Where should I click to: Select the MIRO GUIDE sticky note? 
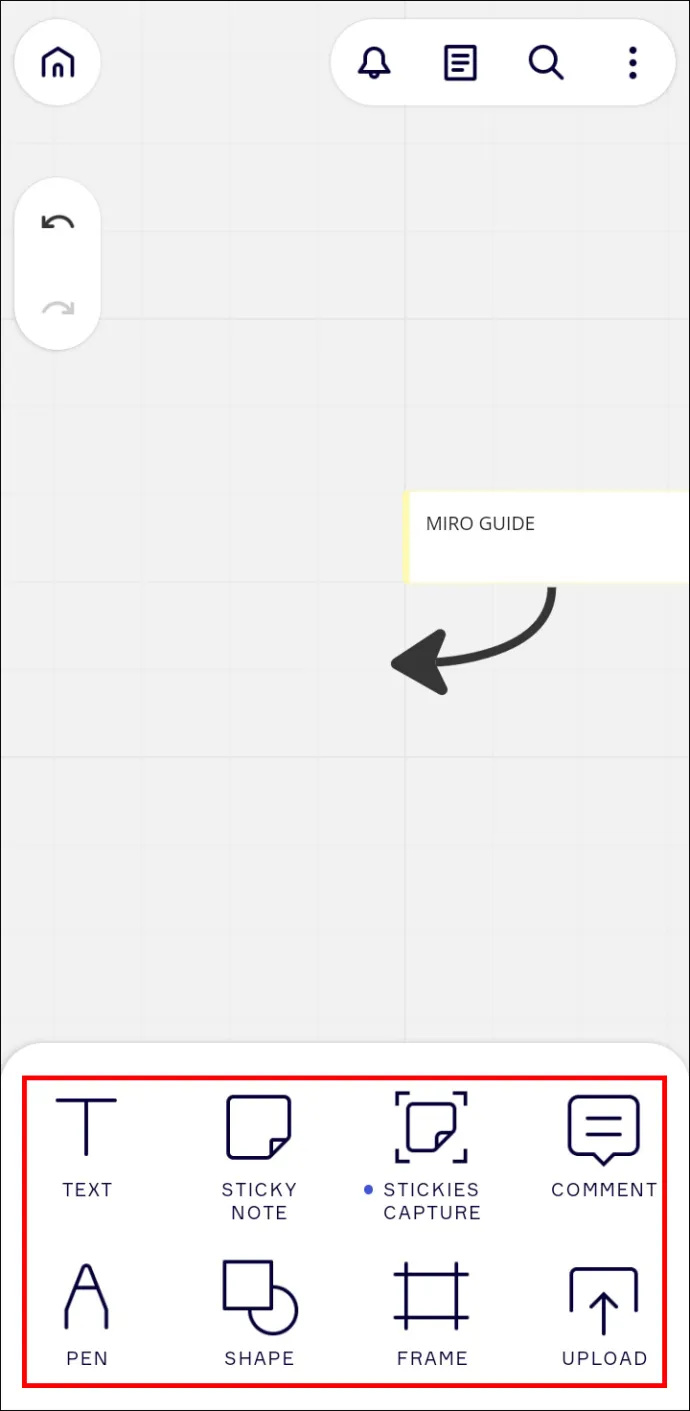point(546,537)
